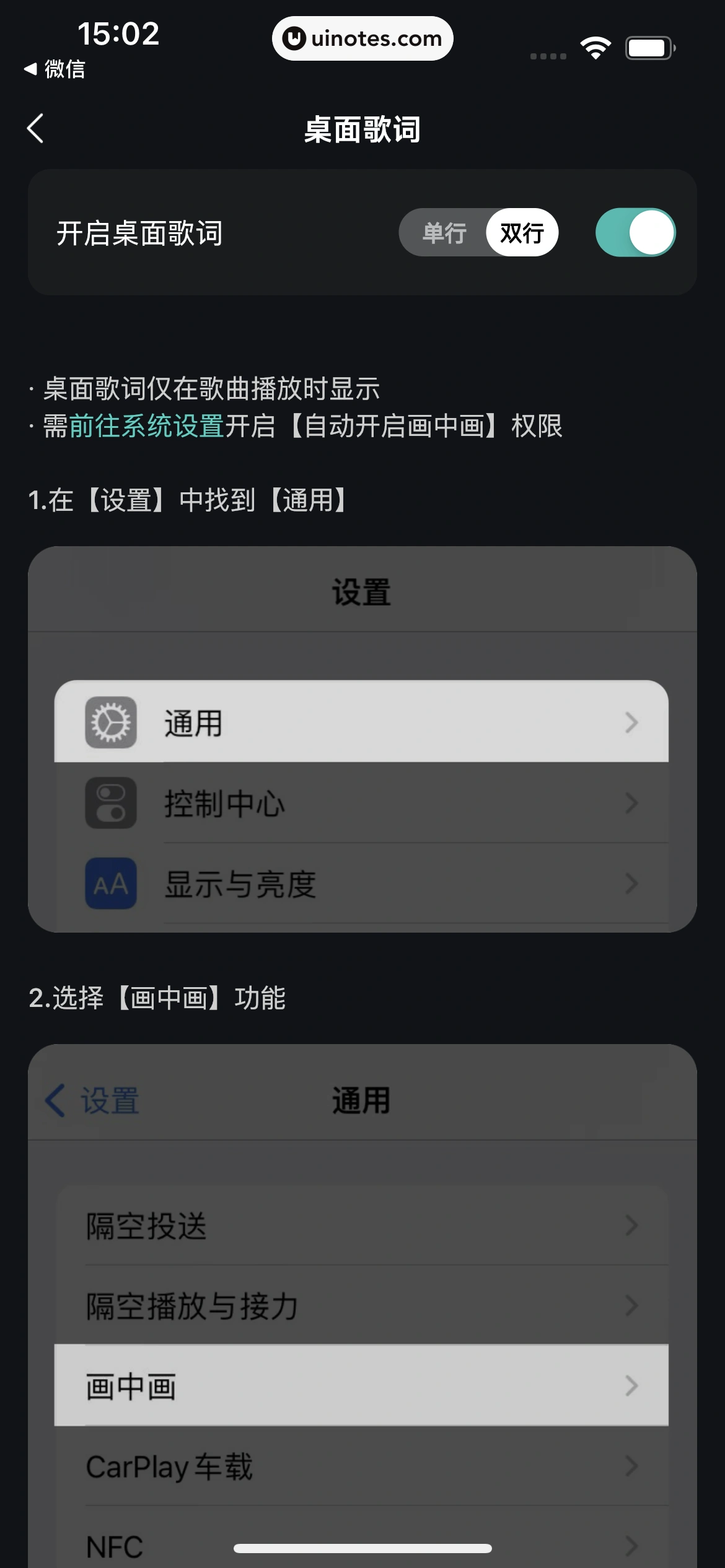Open the 前往系统设置 link
The image size is (725, 1568).
(146, 426)
